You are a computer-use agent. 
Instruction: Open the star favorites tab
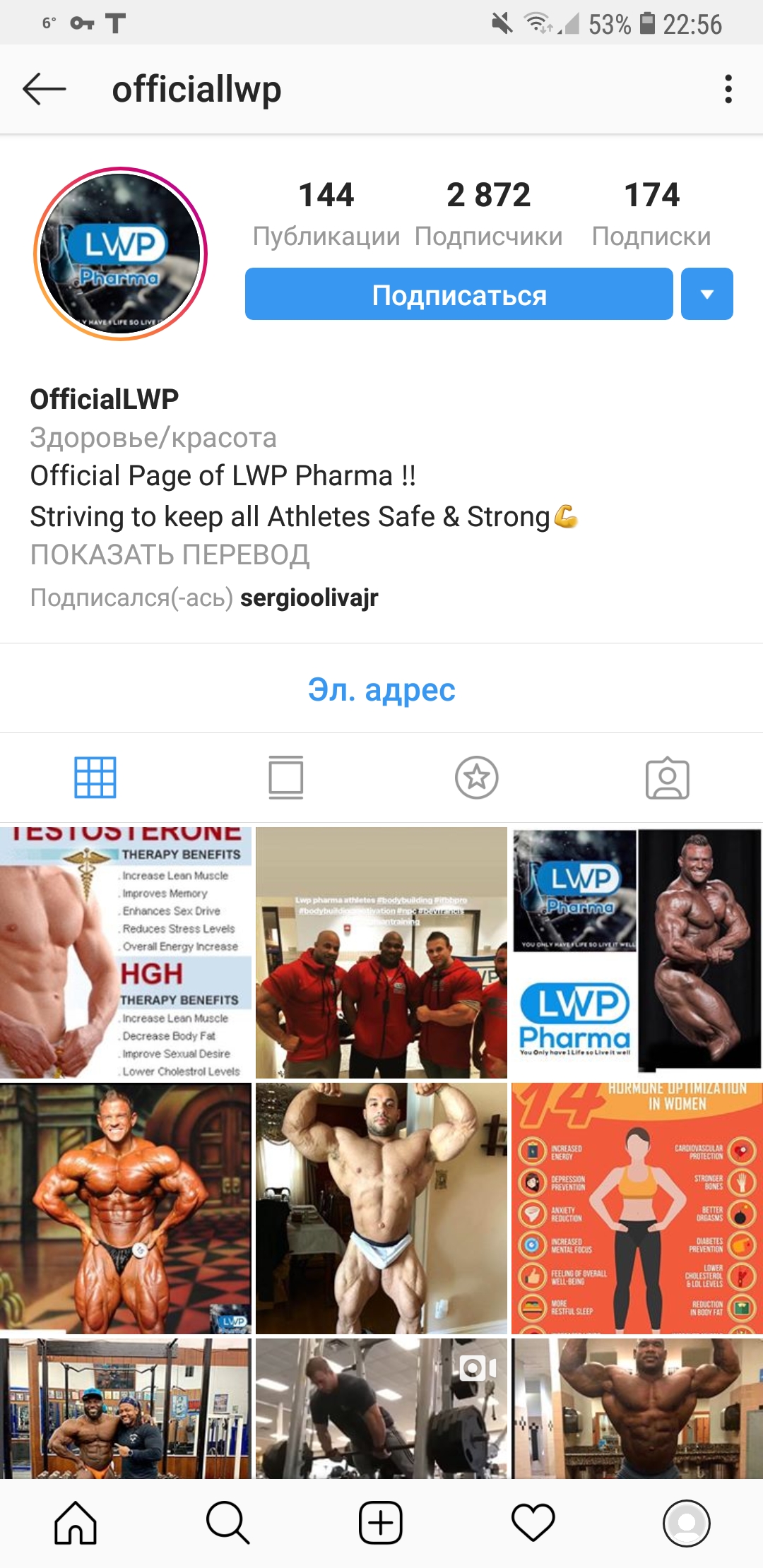point(477,778)
